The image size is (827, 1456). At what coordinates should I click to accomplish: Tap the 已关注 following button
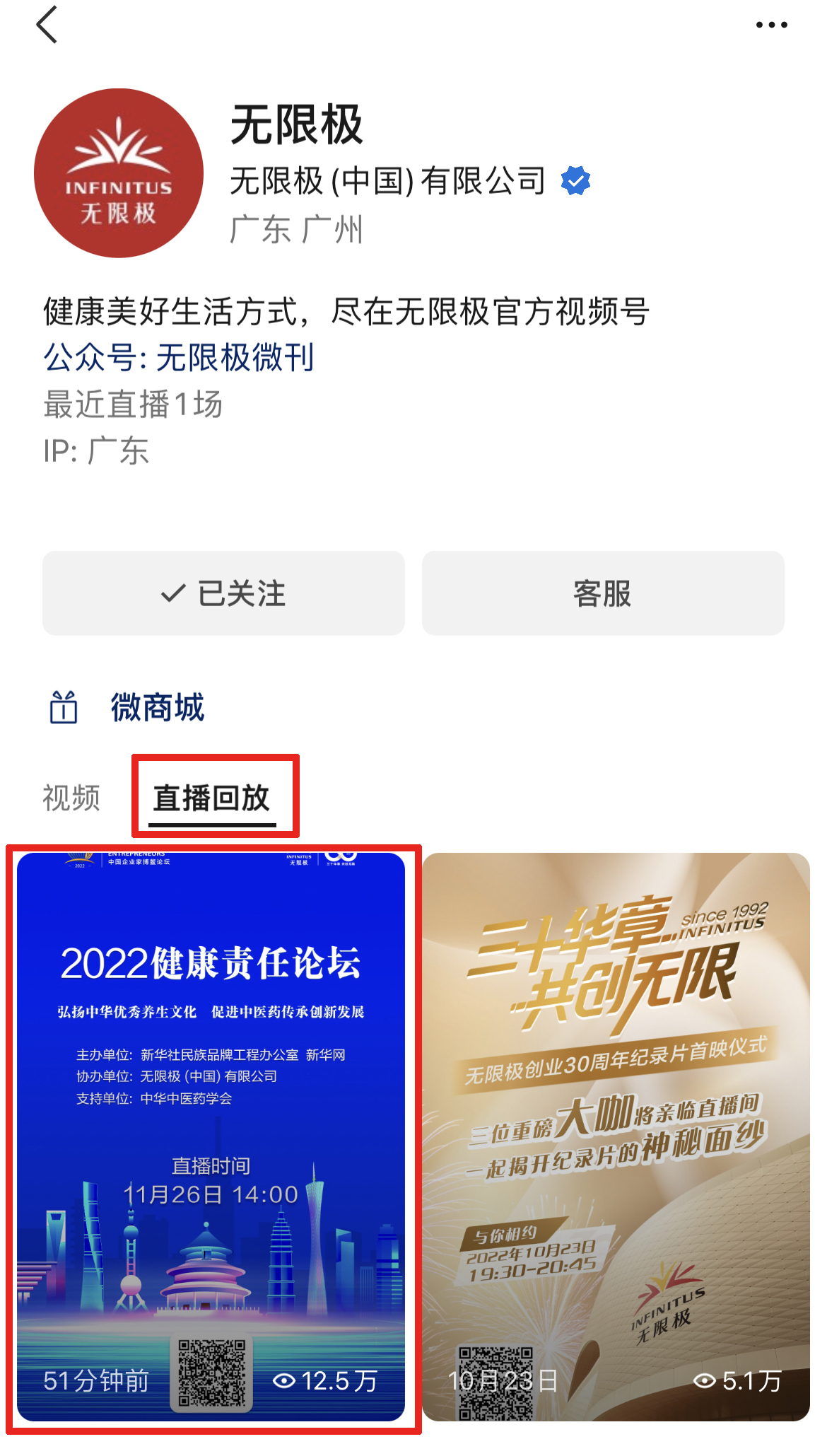223,593
